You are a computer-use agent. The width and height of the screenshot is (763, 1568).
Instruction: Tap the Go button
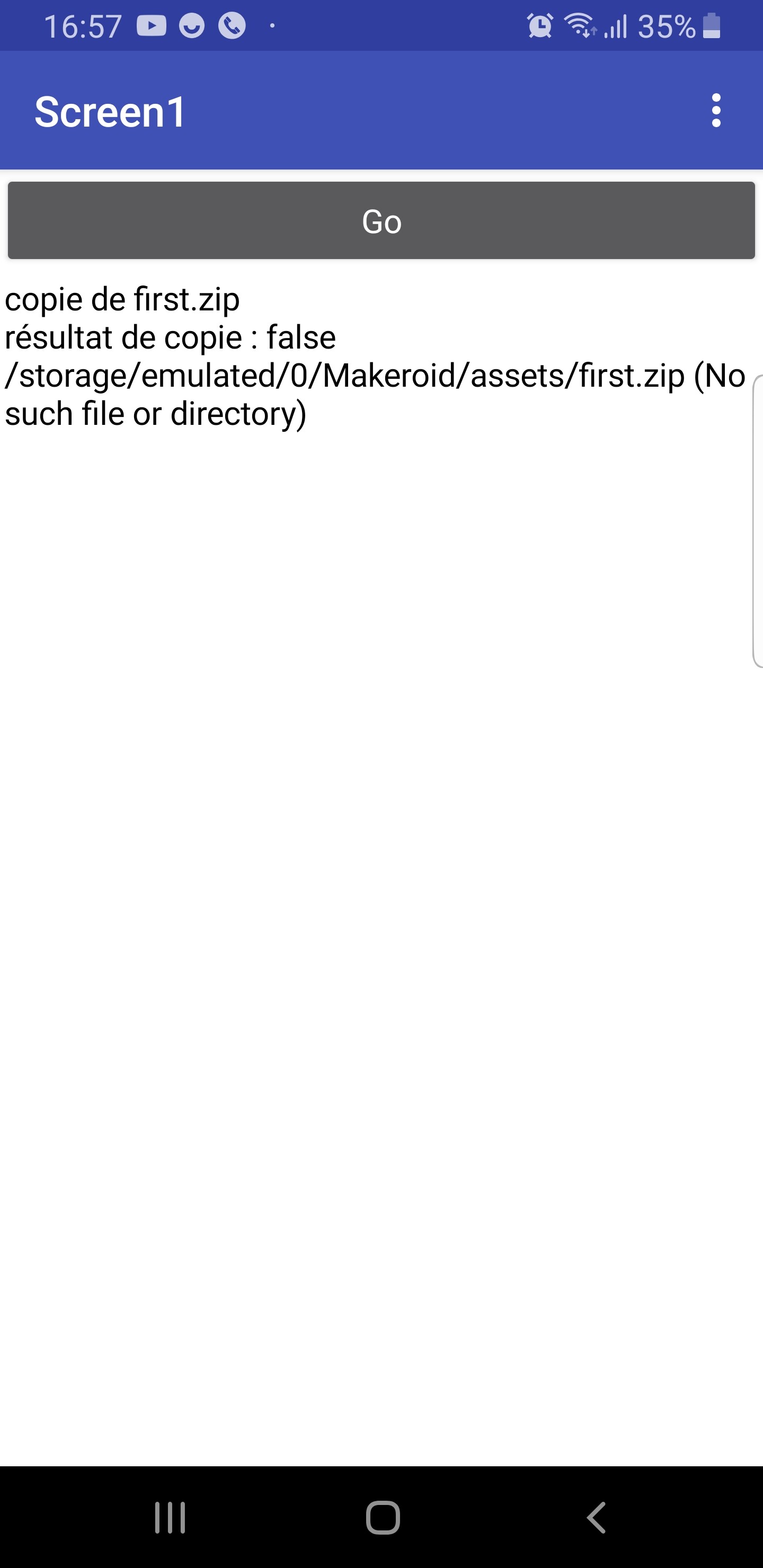pos(381,220)
